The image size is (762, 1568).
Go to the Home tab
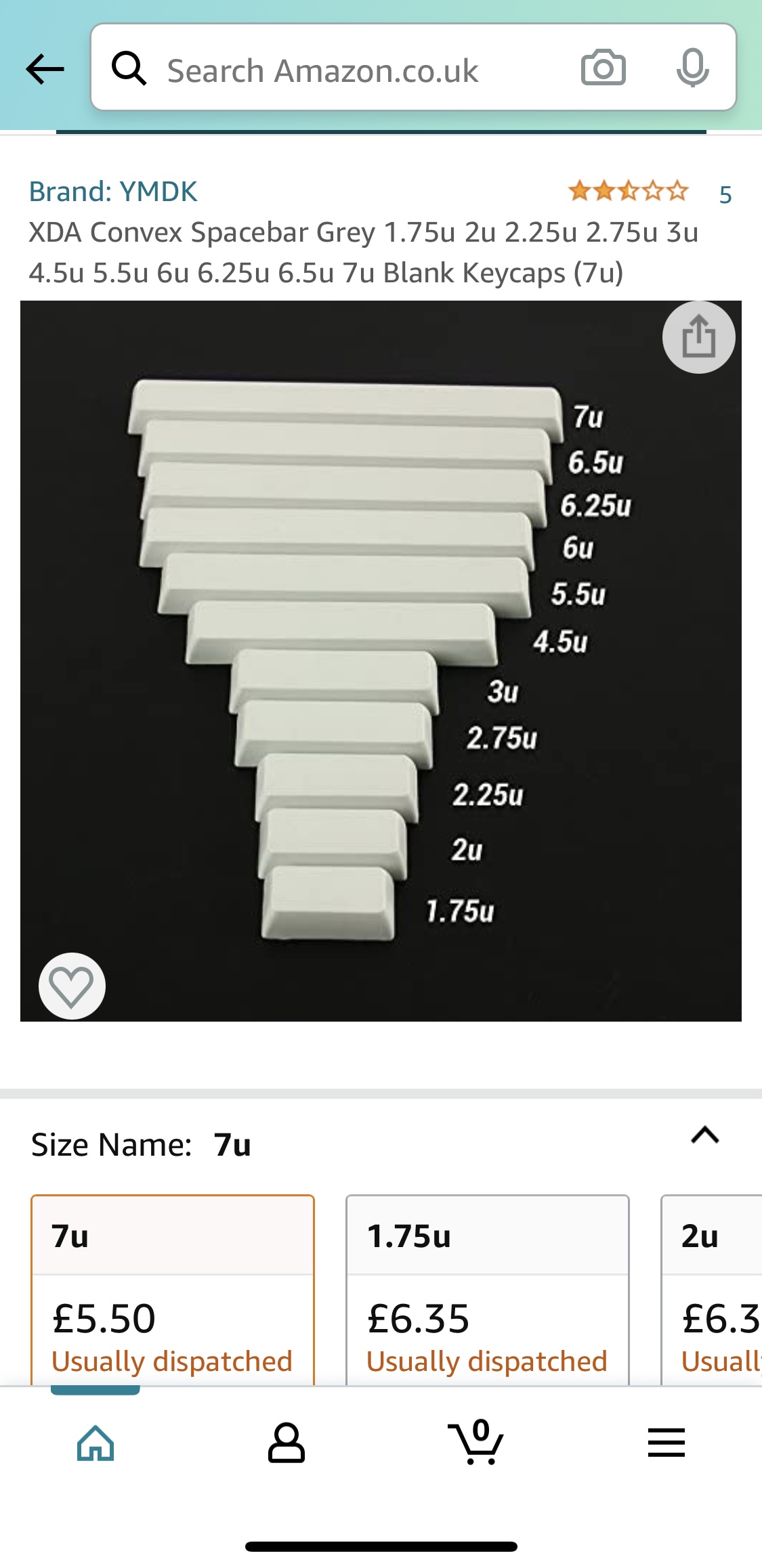coord(96,1443)
